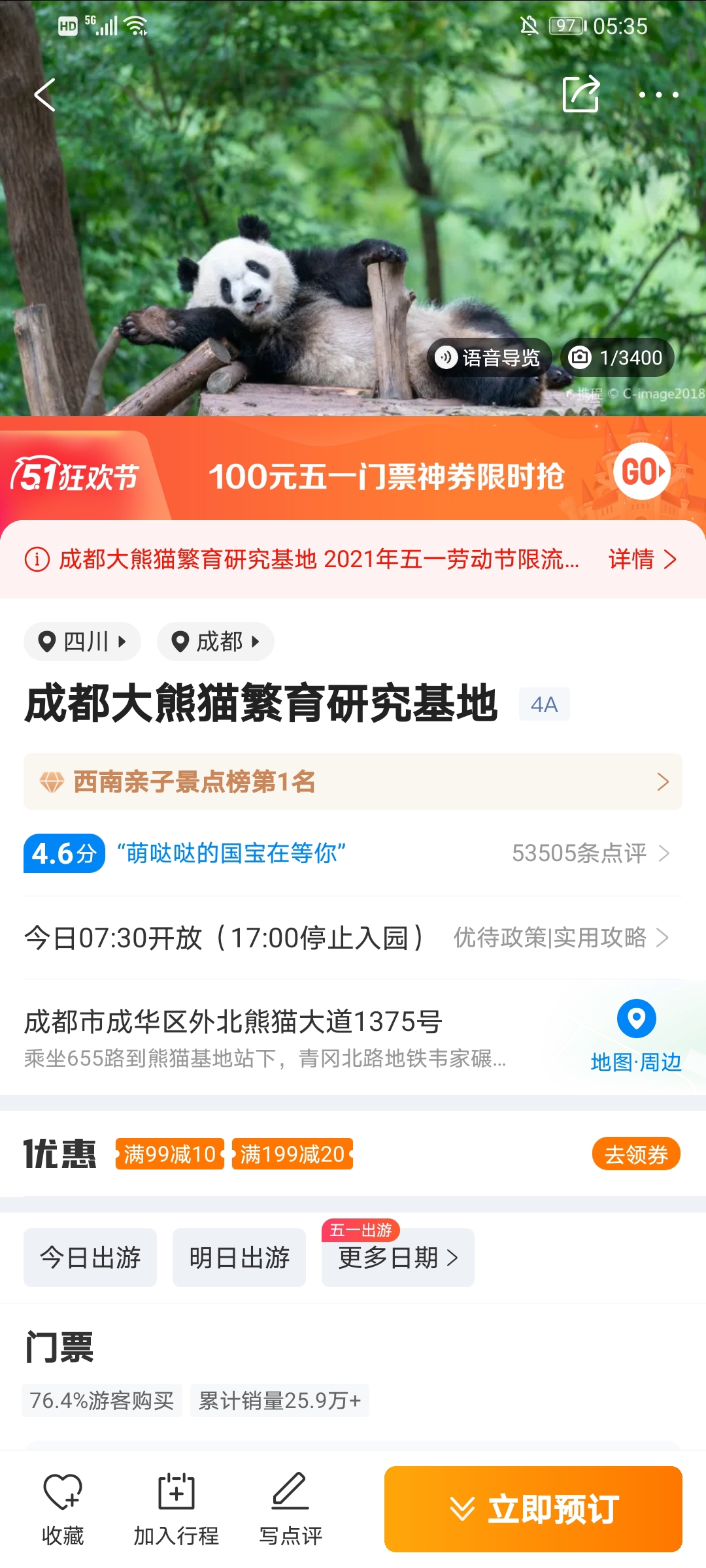Open 优待政策|实用攻略 info

(x=562, y=938)
